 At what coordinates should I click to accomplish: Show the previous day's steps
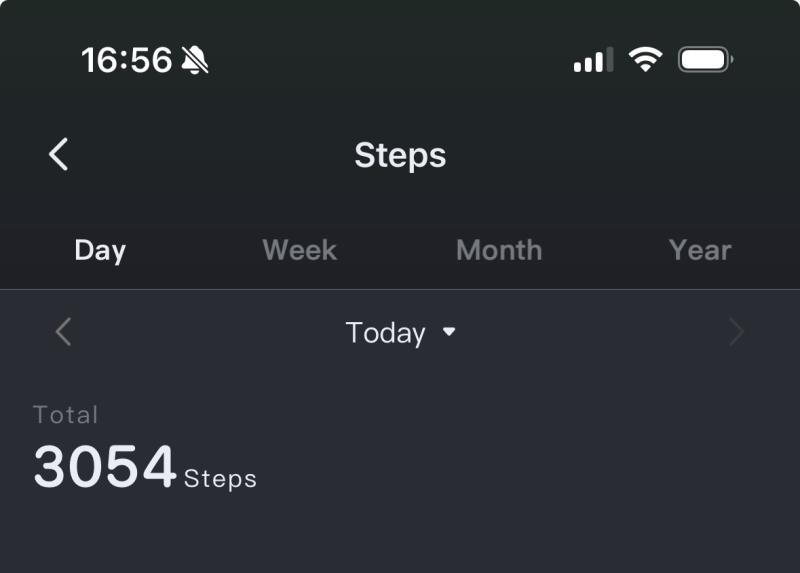[x=63, y=332]
